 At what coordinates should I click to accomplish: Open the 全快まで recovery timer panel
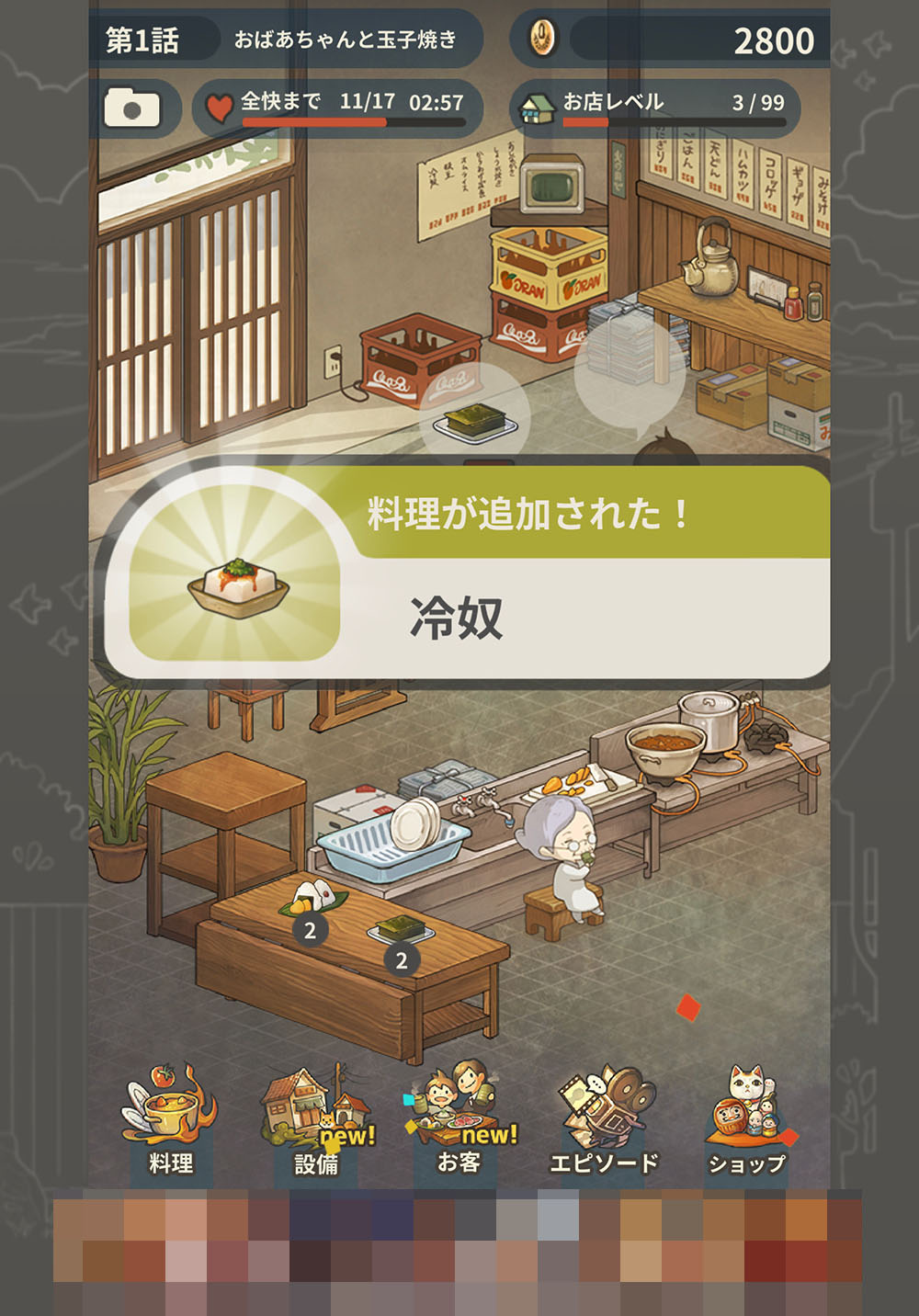tap(336, 108)
